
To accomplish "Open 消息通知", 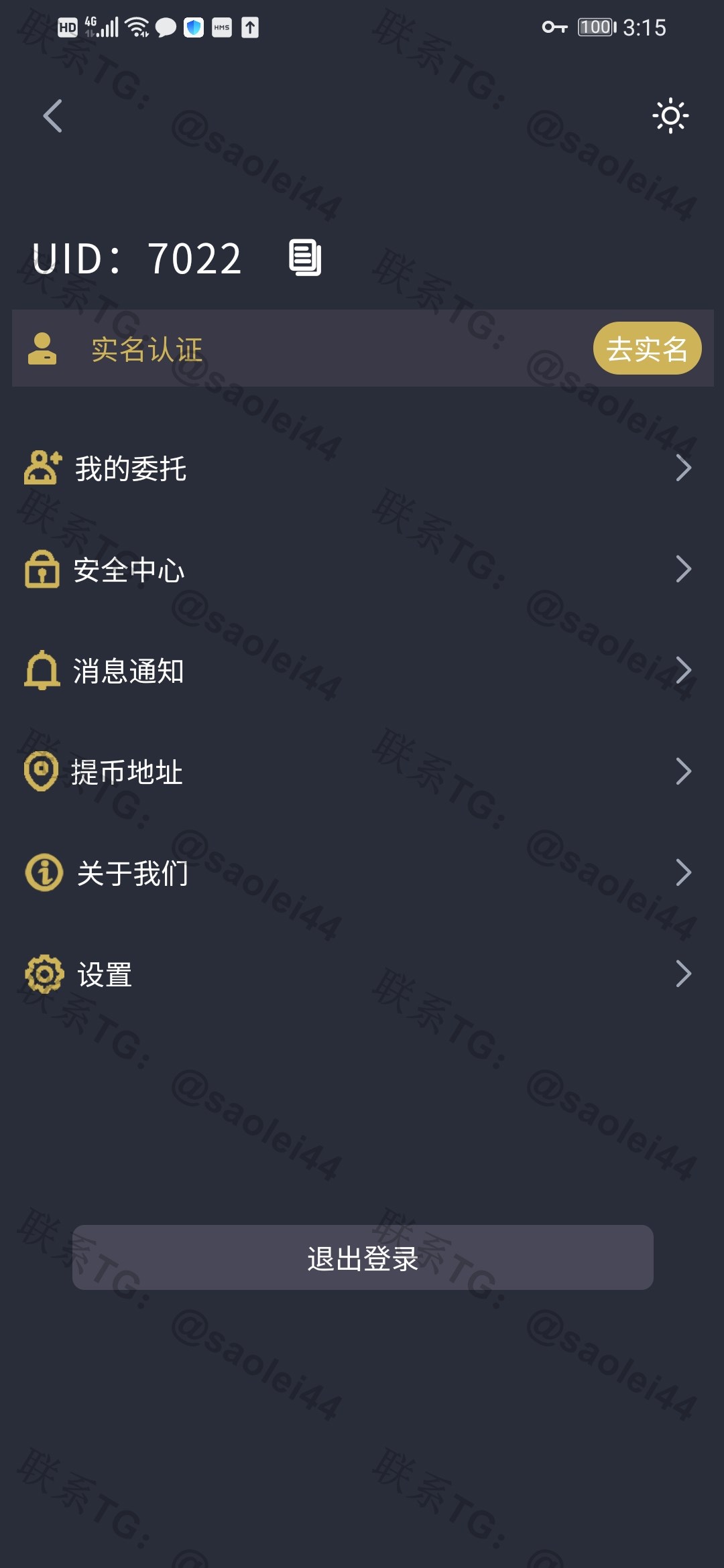I will tap(362, 671).
